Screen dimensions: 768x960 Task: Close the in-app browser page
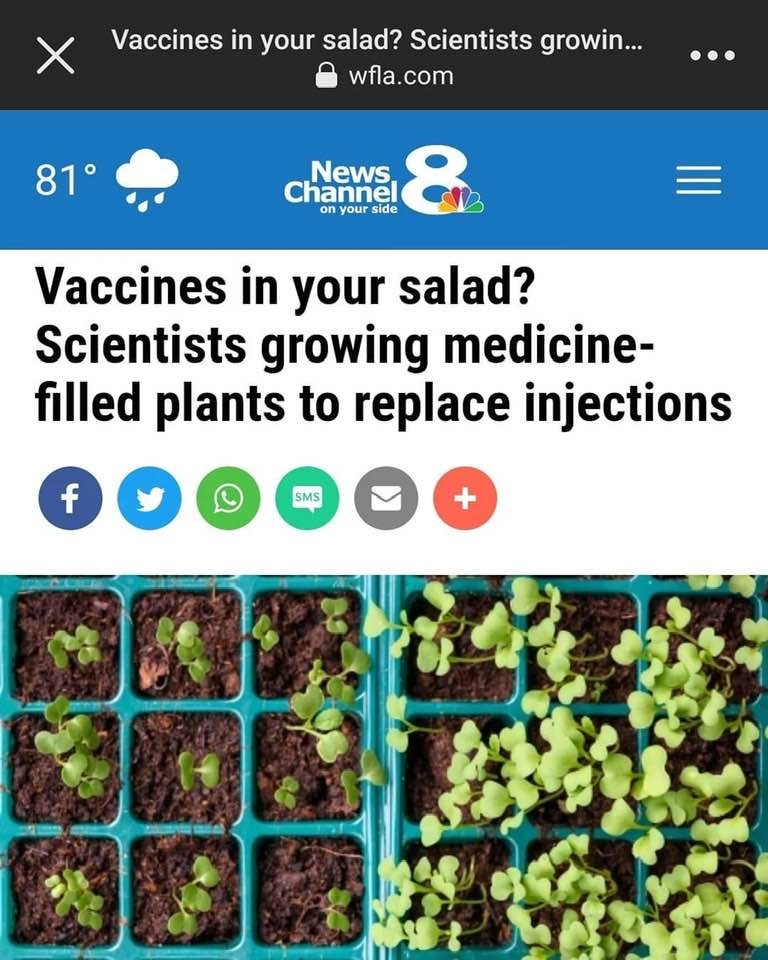click(55, 56)
